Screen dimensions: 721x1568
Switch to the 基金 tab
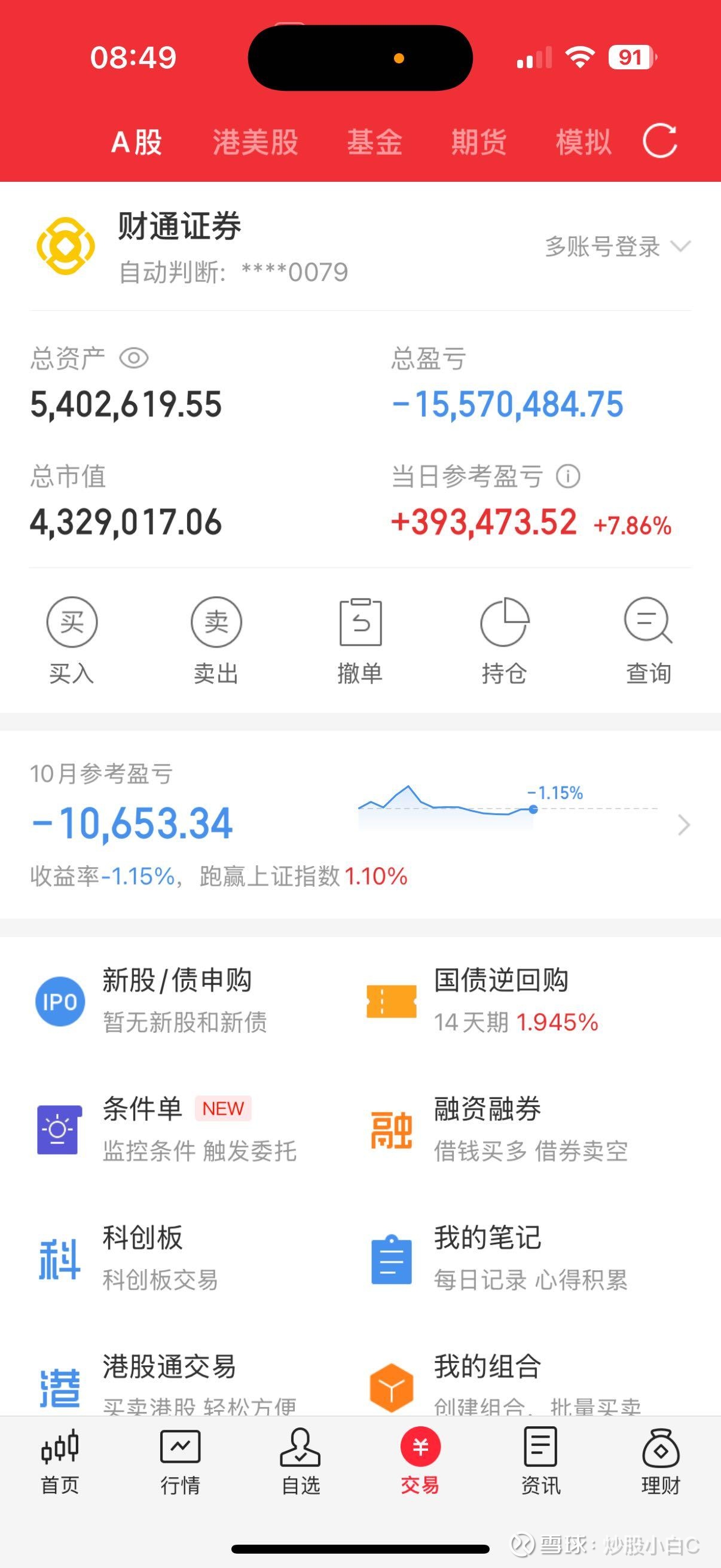(x=374, y=142)
